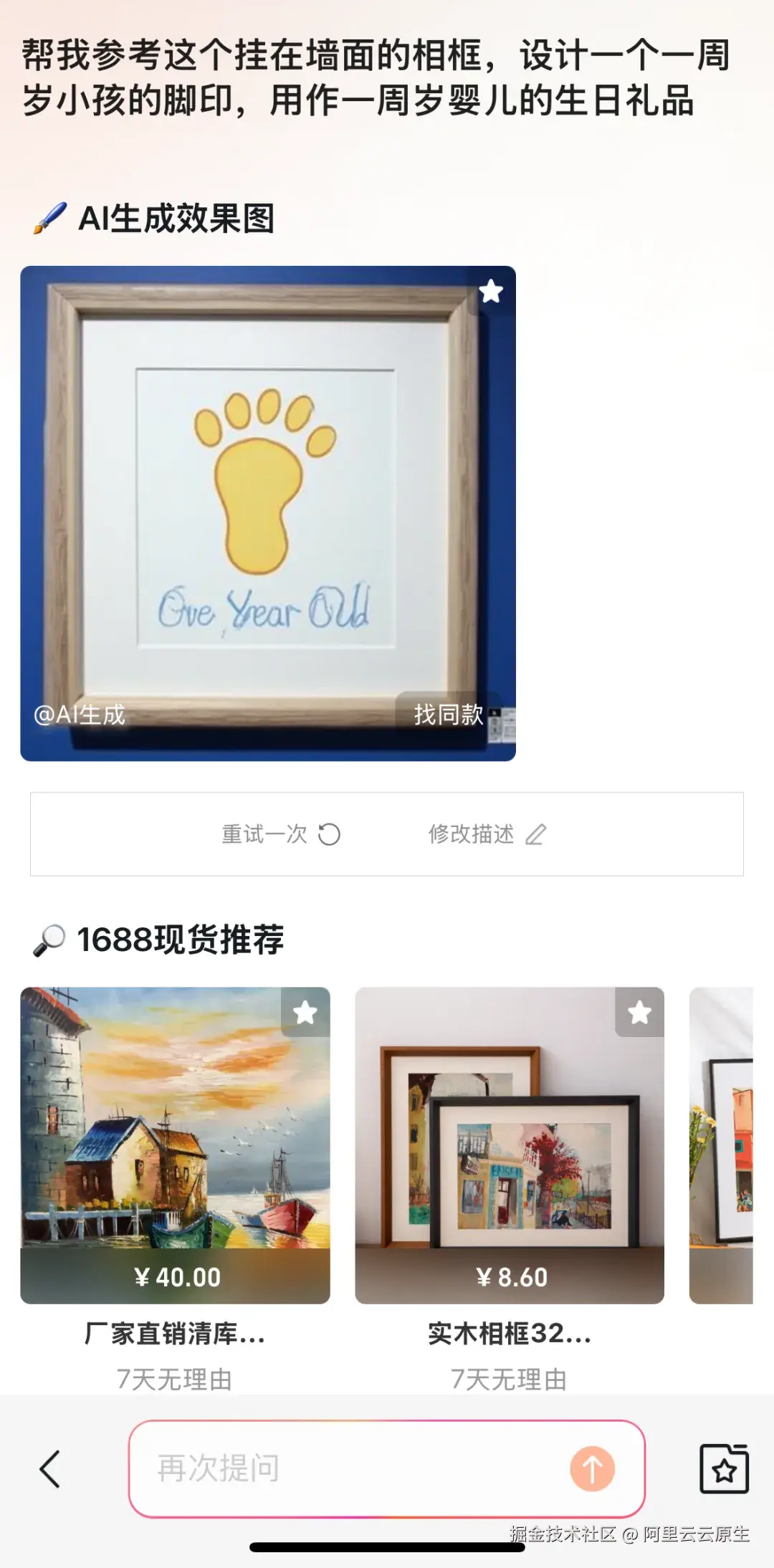The width and height of the screenshot is (774, 1568).
Task: Select the @AI生成 watermark label
Action: [80, 715]
